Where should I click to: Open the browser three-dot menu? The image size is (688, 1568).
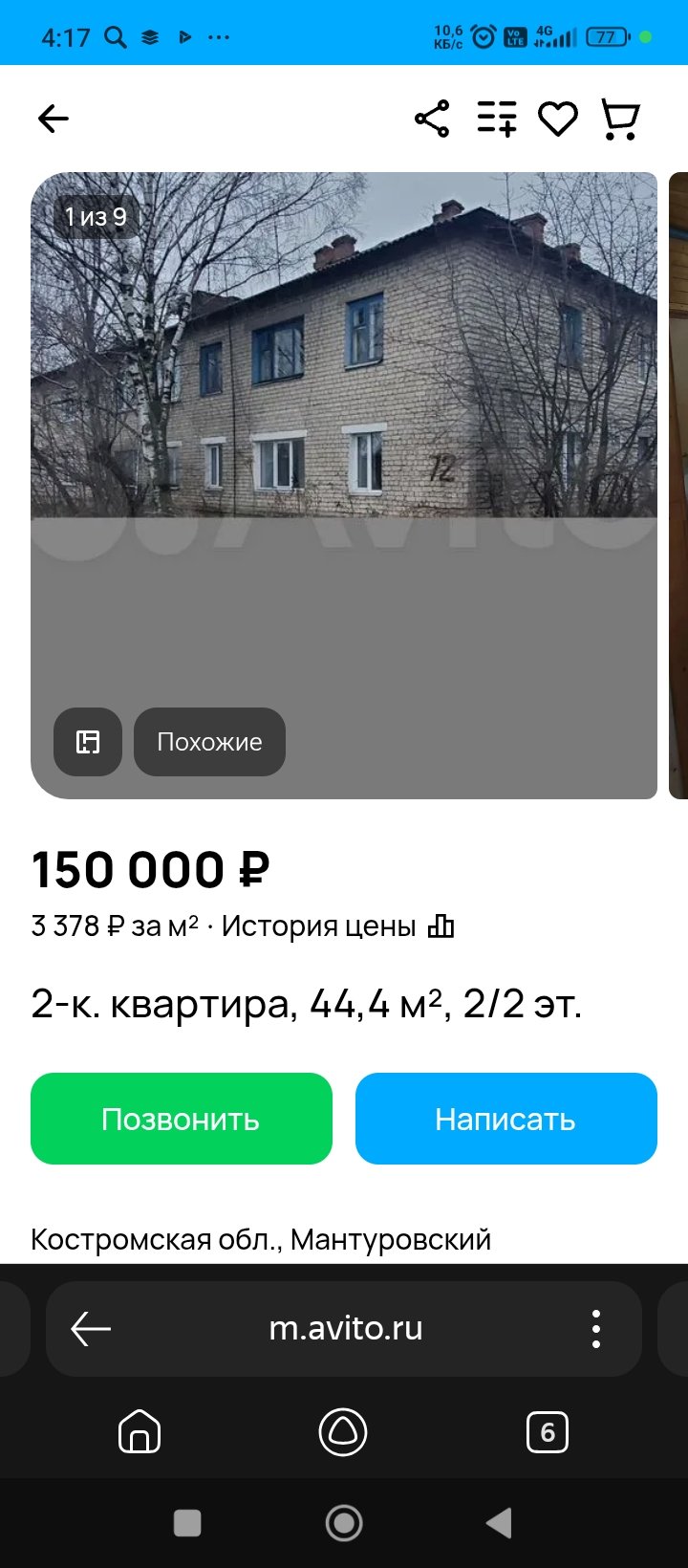[596, 1329]
